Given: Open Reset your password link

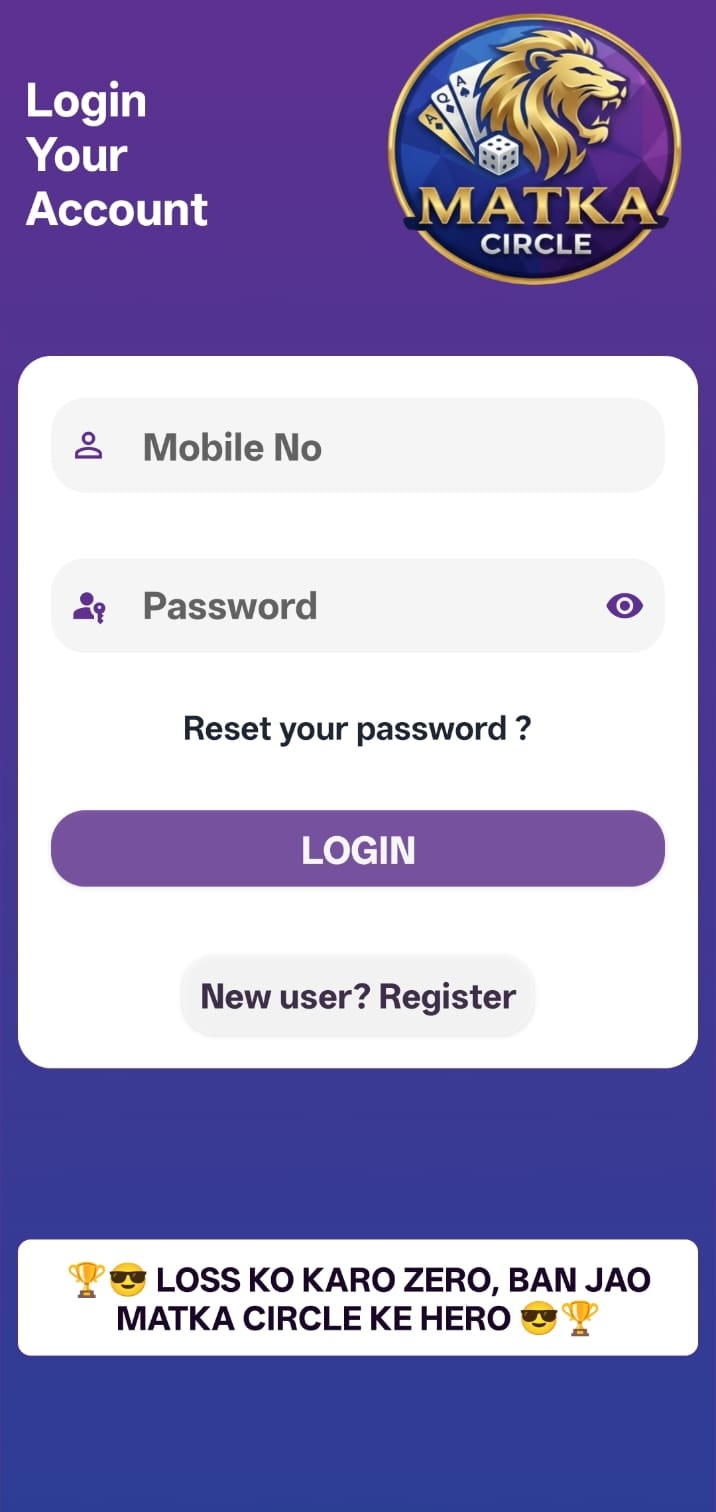Looking at the screenshot, I should click(357, 729).
